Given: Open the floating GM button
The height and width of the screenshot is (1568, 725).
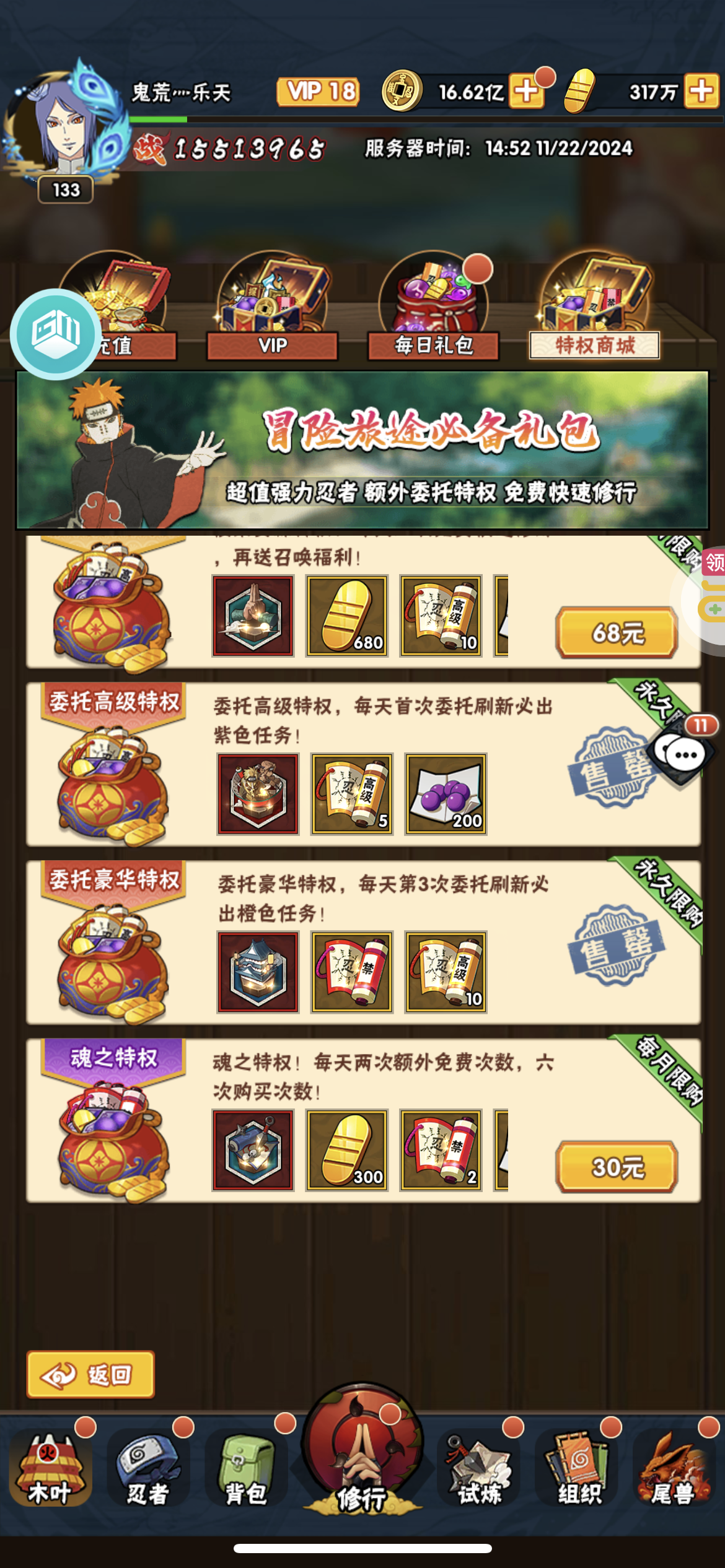Looking at the screenshot, I should click(x=56, y=334).
